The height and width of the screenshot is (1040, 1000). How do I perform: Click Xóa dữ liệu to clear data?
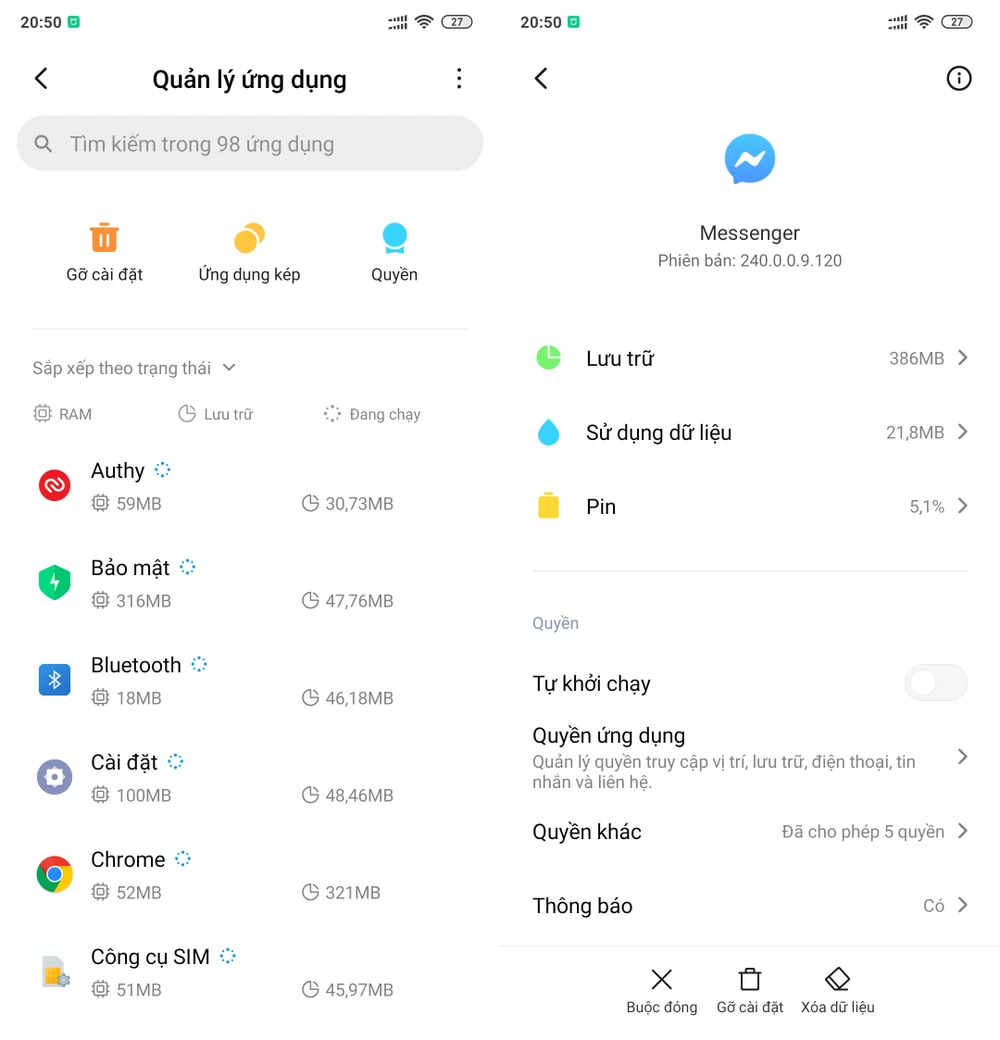click(837, 990)
